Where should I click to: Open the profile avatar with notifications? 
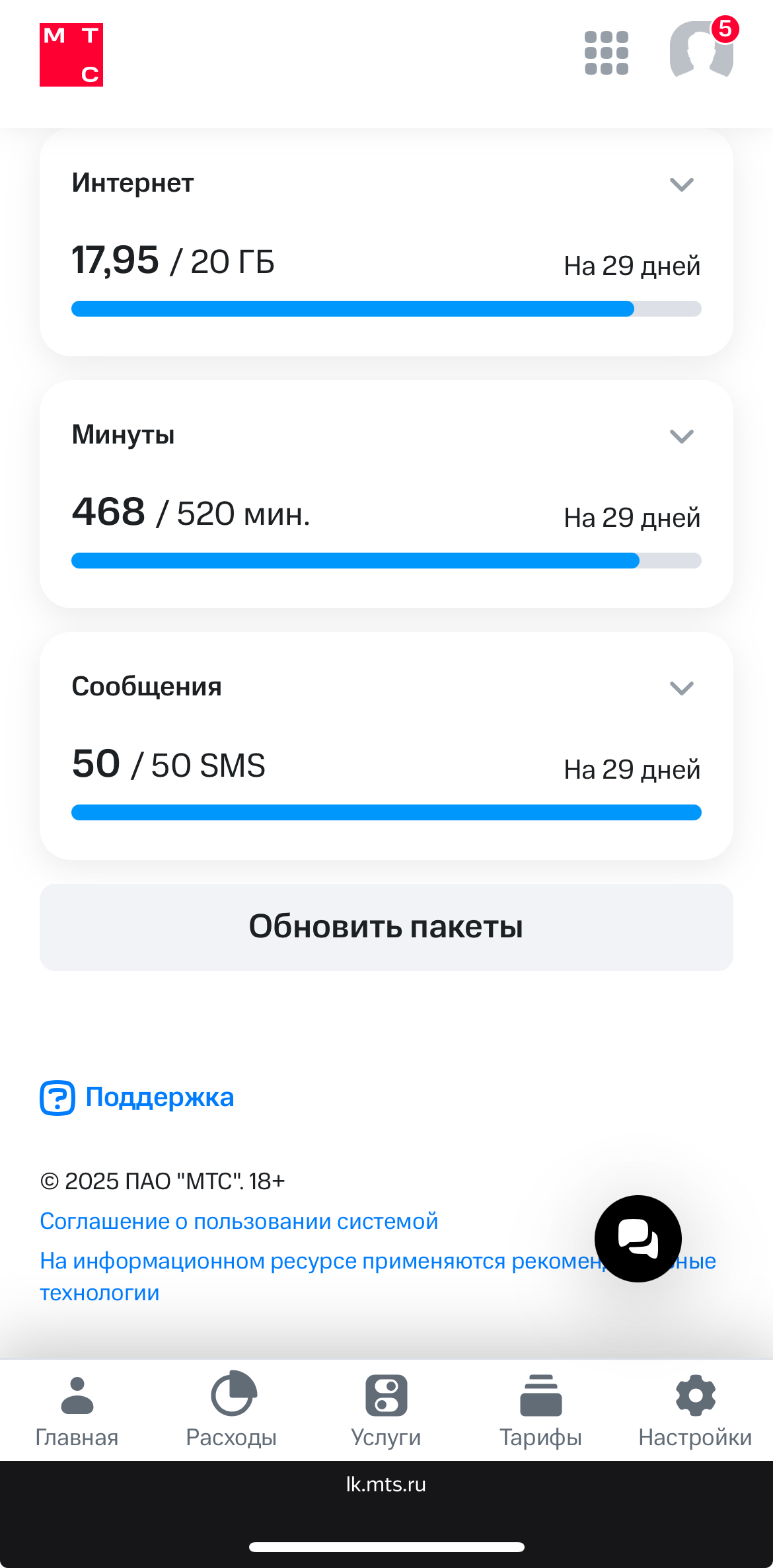pos(702,50)
